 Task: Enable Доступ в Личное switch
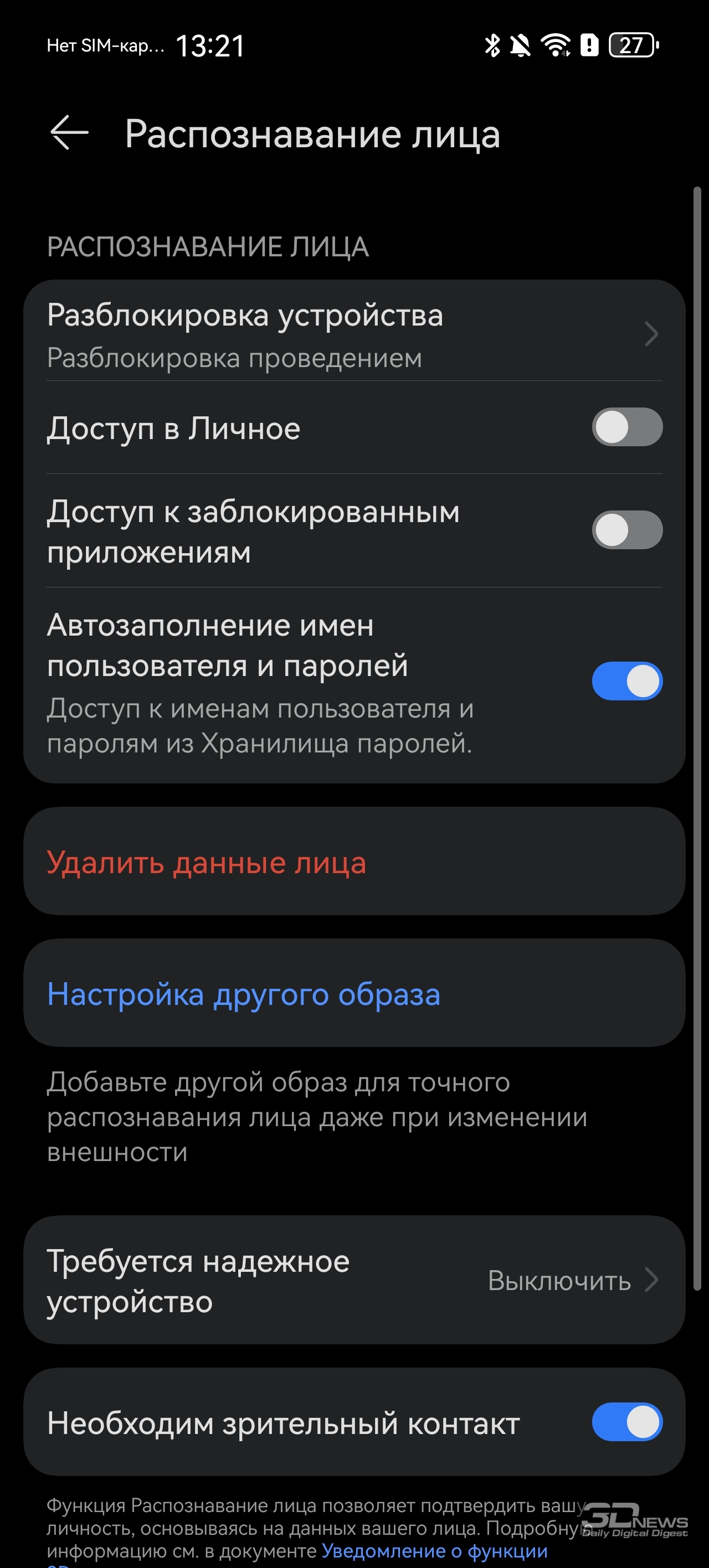pyautogui.click(x=626, y=427)
